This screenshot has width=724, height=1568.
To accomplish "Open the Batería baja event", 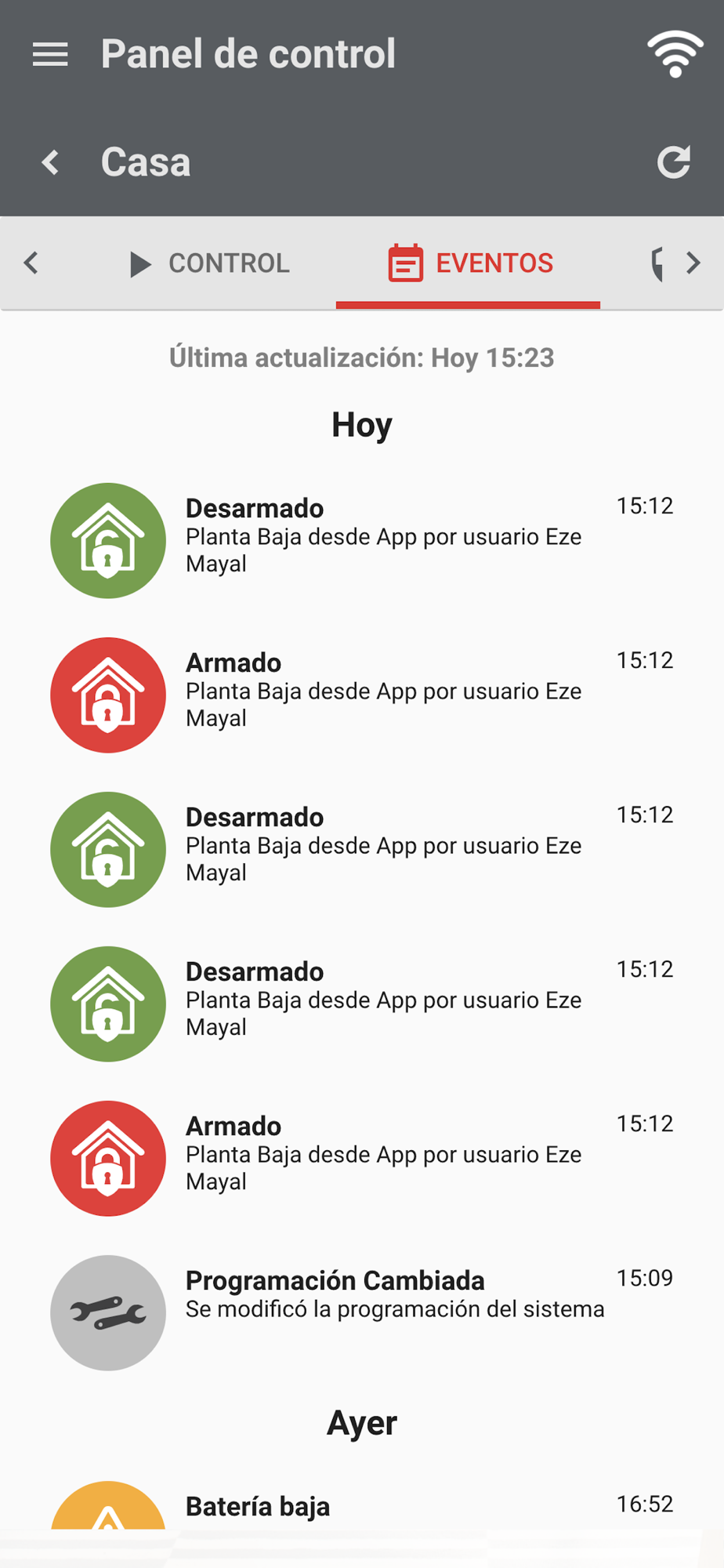I will pos(362,1505).
